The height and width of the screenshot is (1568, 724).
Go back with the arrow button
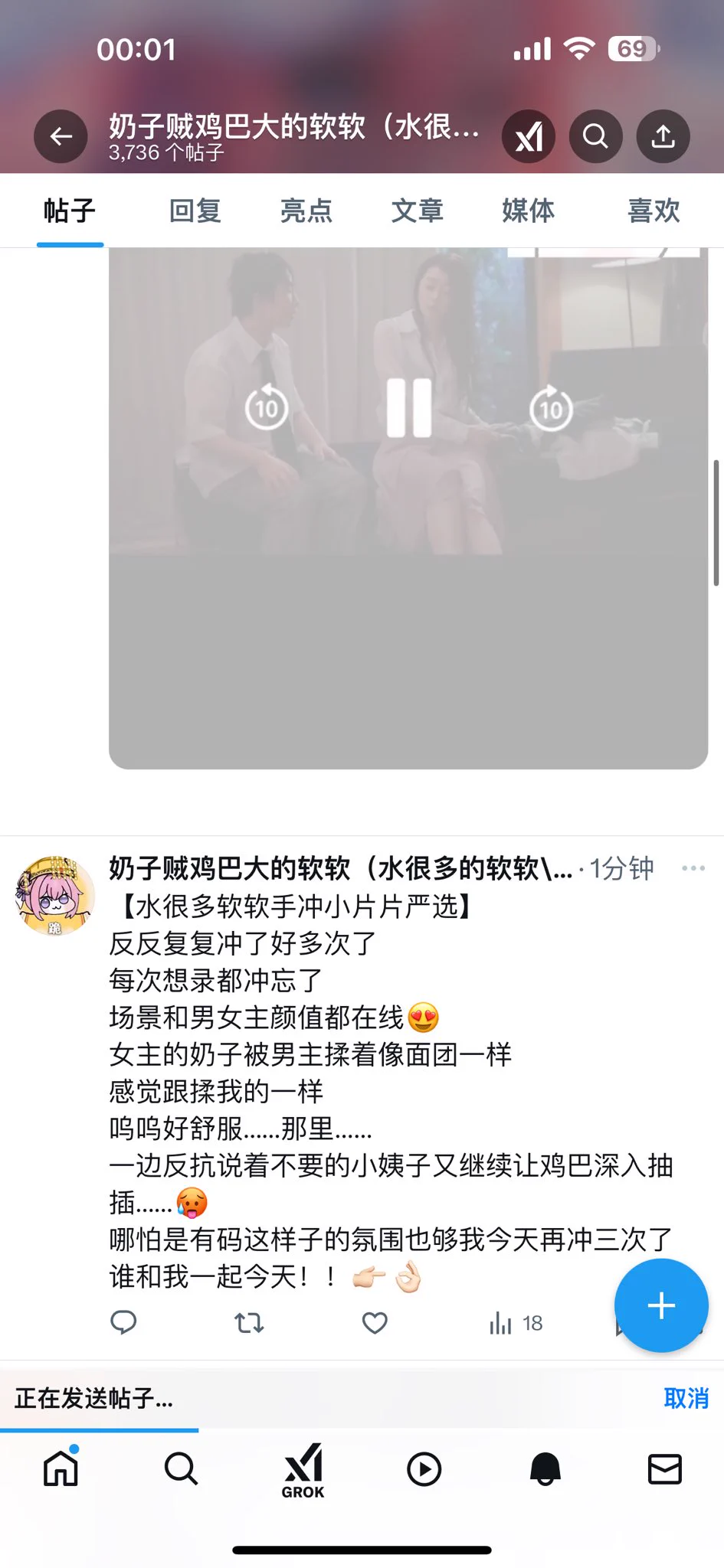point(61,136)
